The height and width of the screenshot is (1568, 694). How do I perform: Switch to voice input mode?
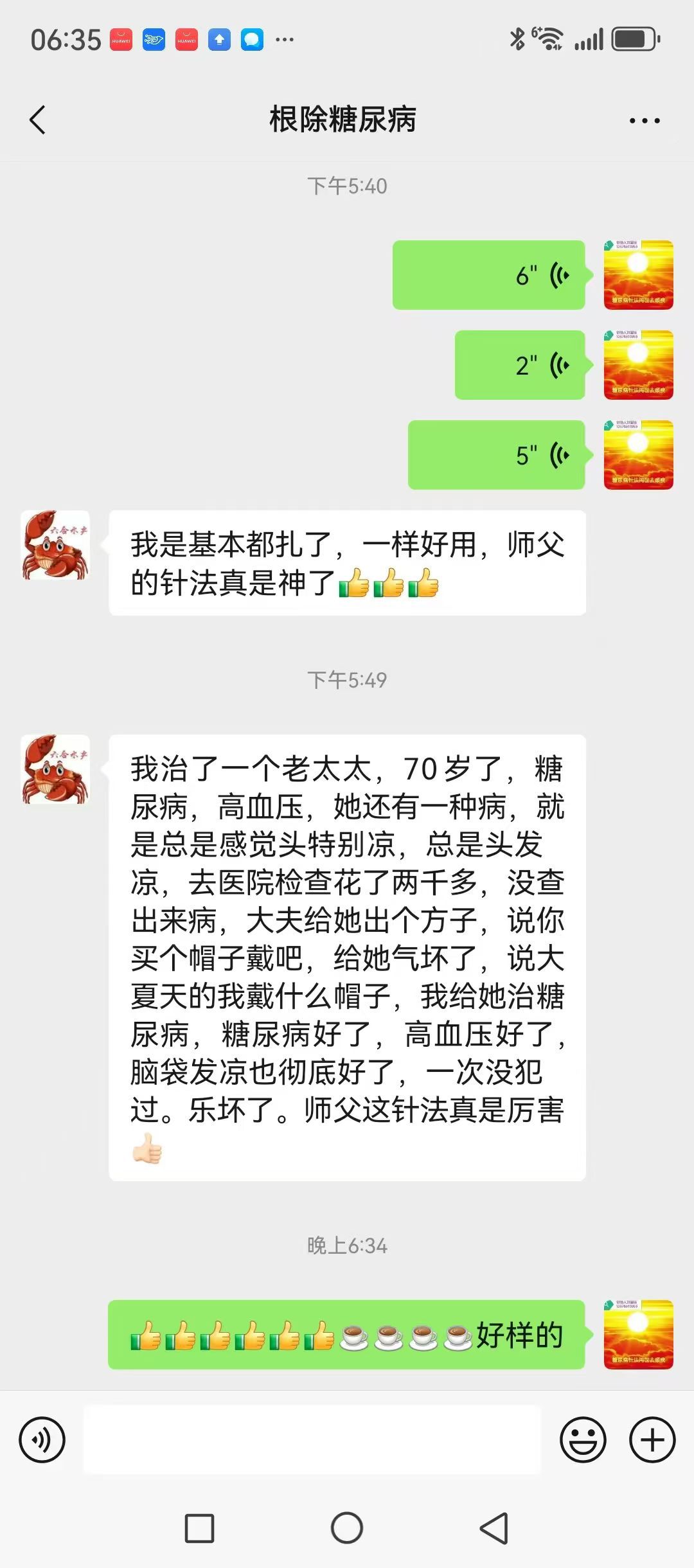click(x=42, y=1439)
